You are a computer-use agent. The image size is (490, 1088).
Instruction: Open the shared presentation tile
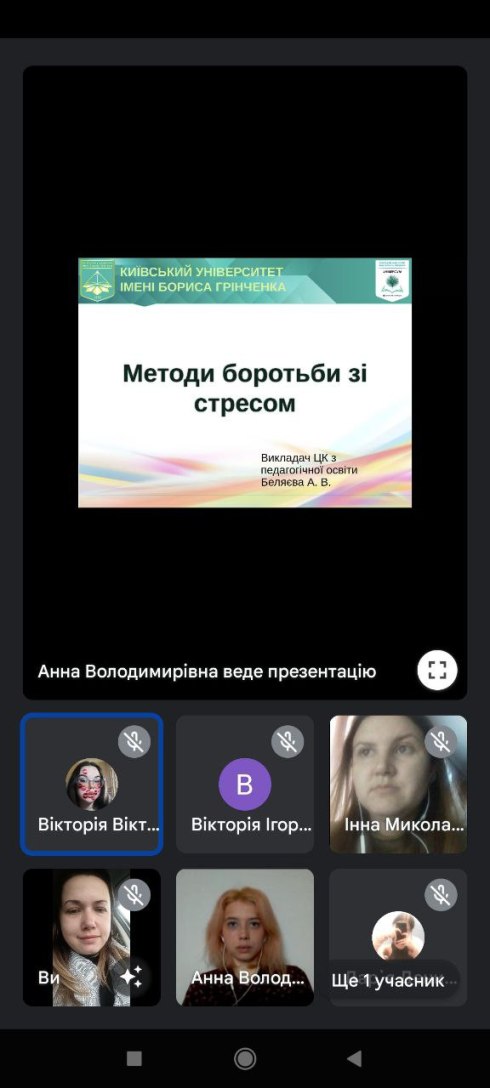coord(245,382)
